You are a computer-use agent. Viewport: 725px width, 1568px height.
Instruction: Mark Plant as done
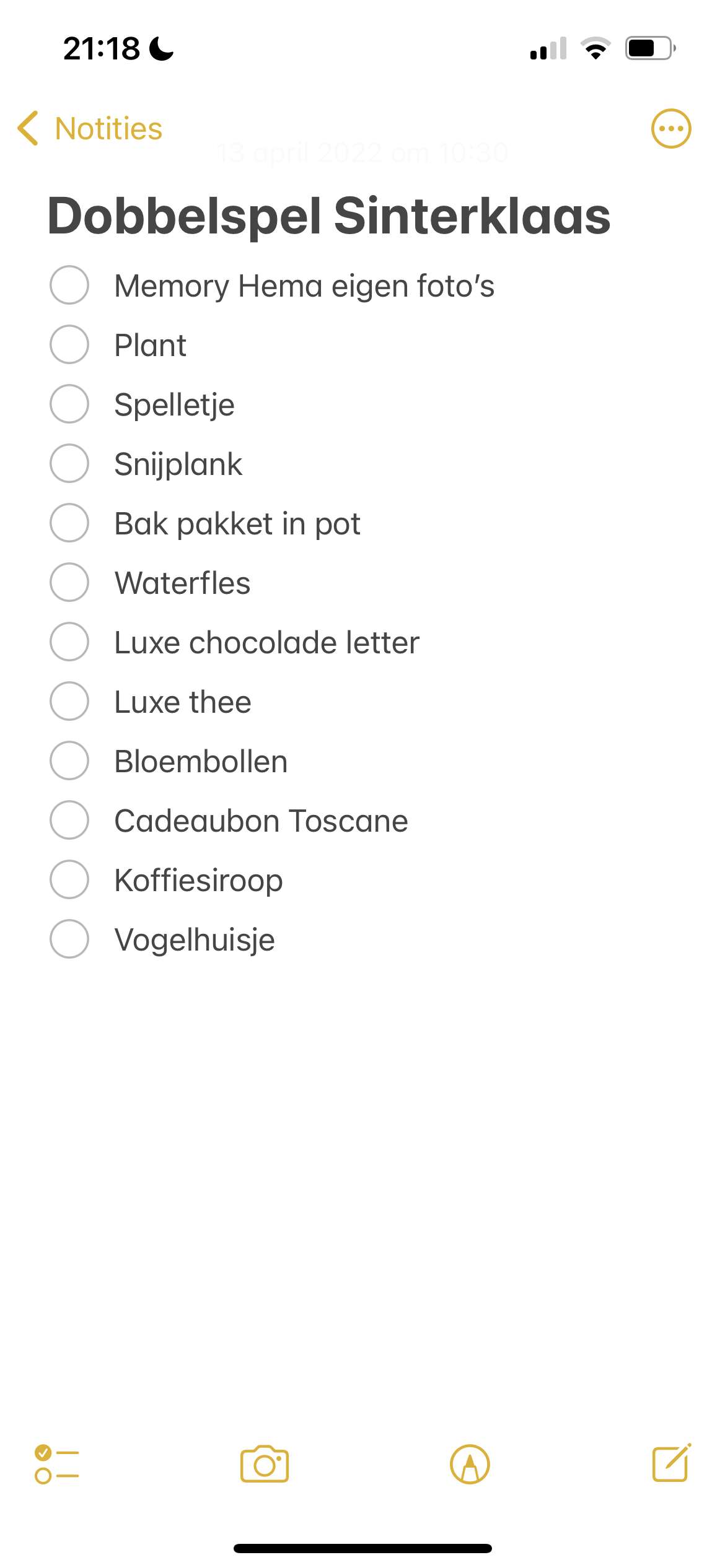(x=69, y=344)
